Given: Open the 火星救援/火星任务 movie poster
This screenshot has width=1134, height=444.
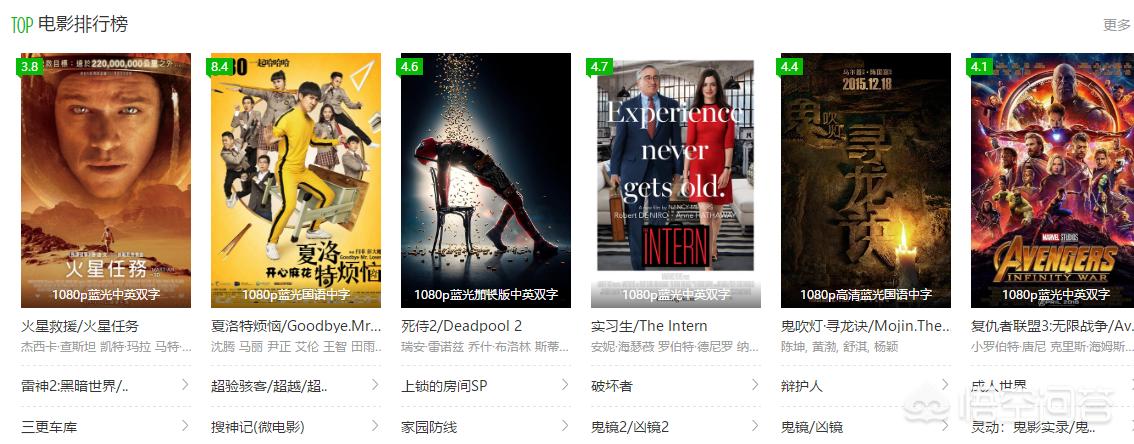Looking at the screenshot, I should pos(105,180).
